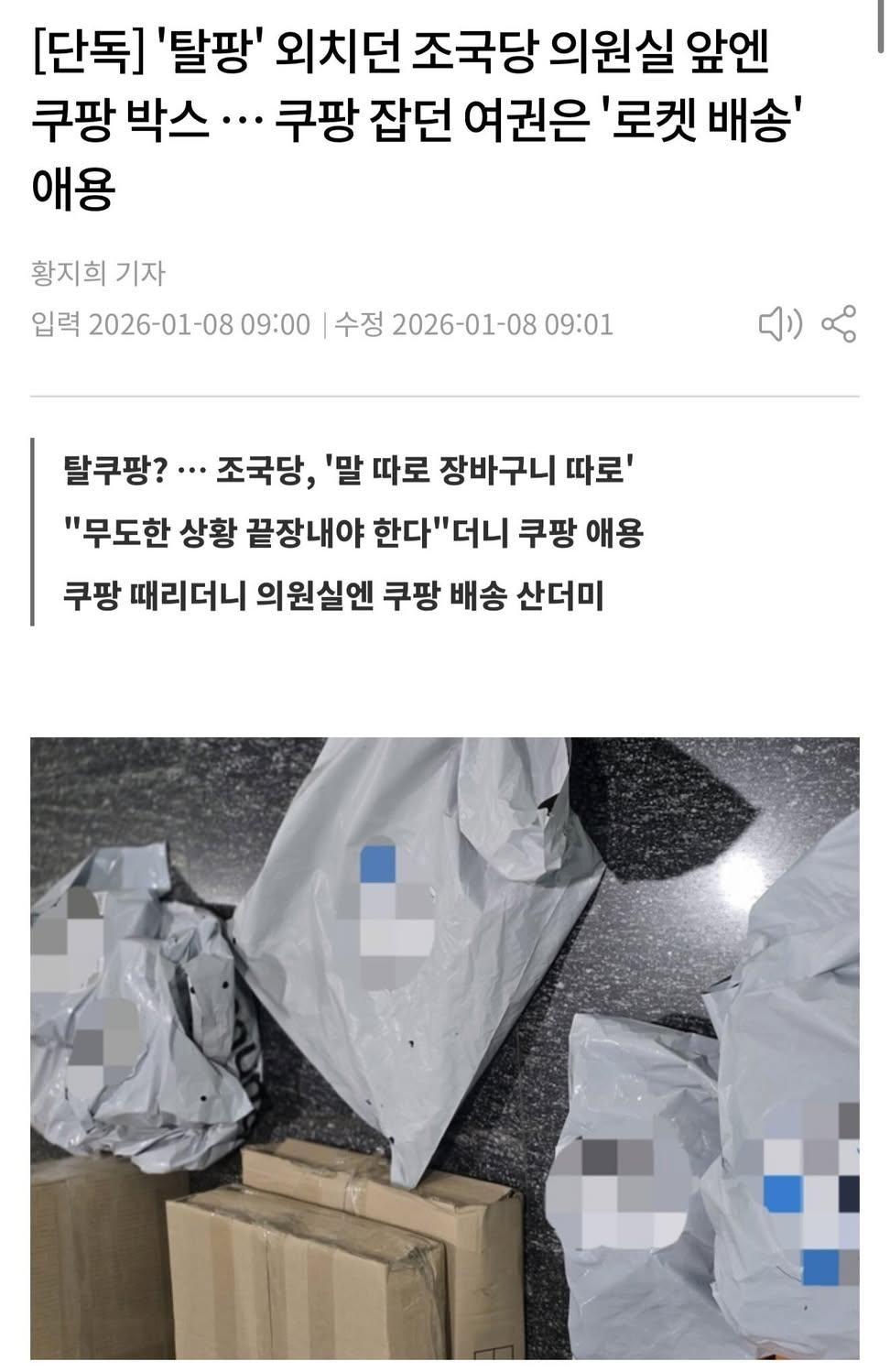Image resolution: width=890 pixels, height=1372 pixels.
Task: Open the Coupang packages photo
Action: pos(445,1048)
